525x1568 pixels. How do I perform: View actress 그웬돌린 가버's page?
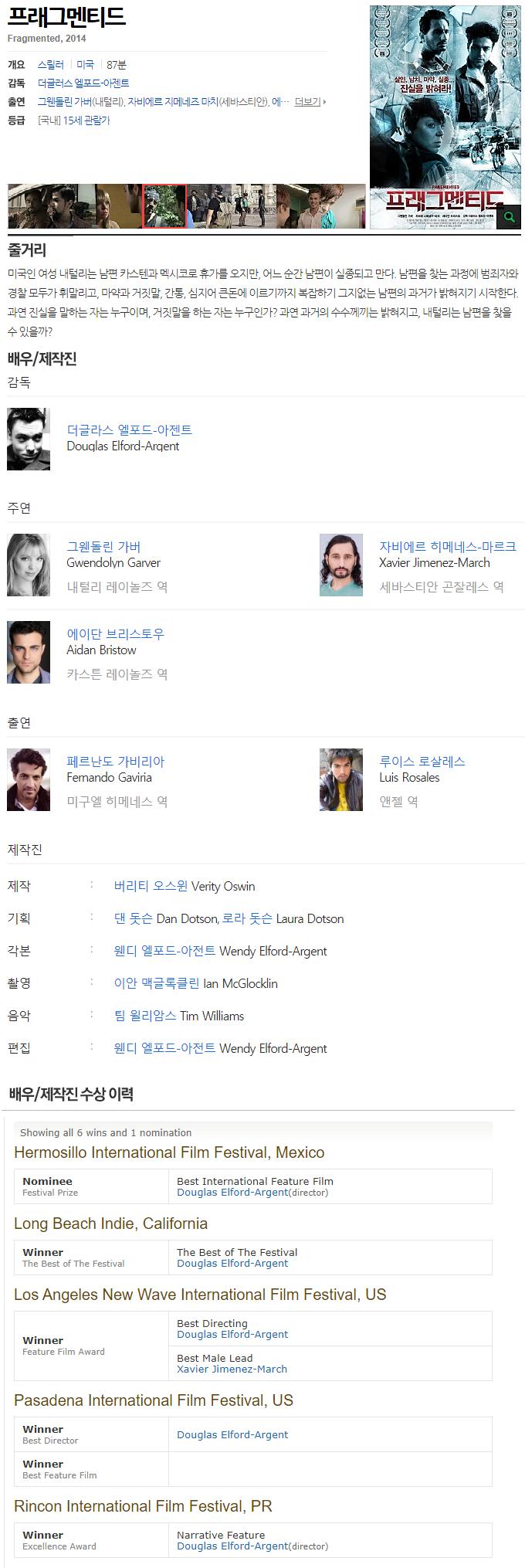click(103, 546)
